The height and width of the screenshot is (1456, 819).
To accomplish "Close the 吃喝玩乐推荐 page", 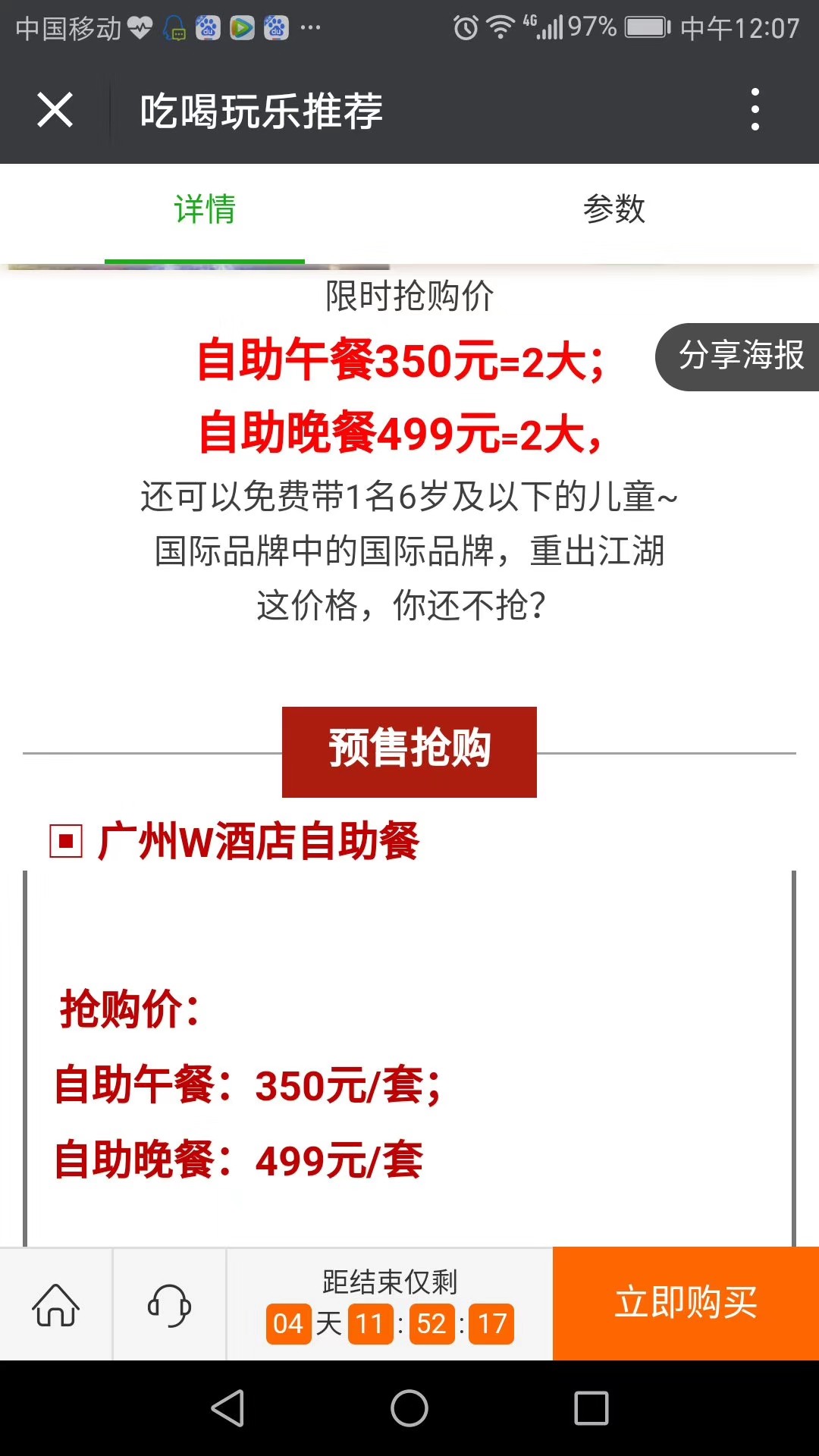I will (x=55, y=111).
